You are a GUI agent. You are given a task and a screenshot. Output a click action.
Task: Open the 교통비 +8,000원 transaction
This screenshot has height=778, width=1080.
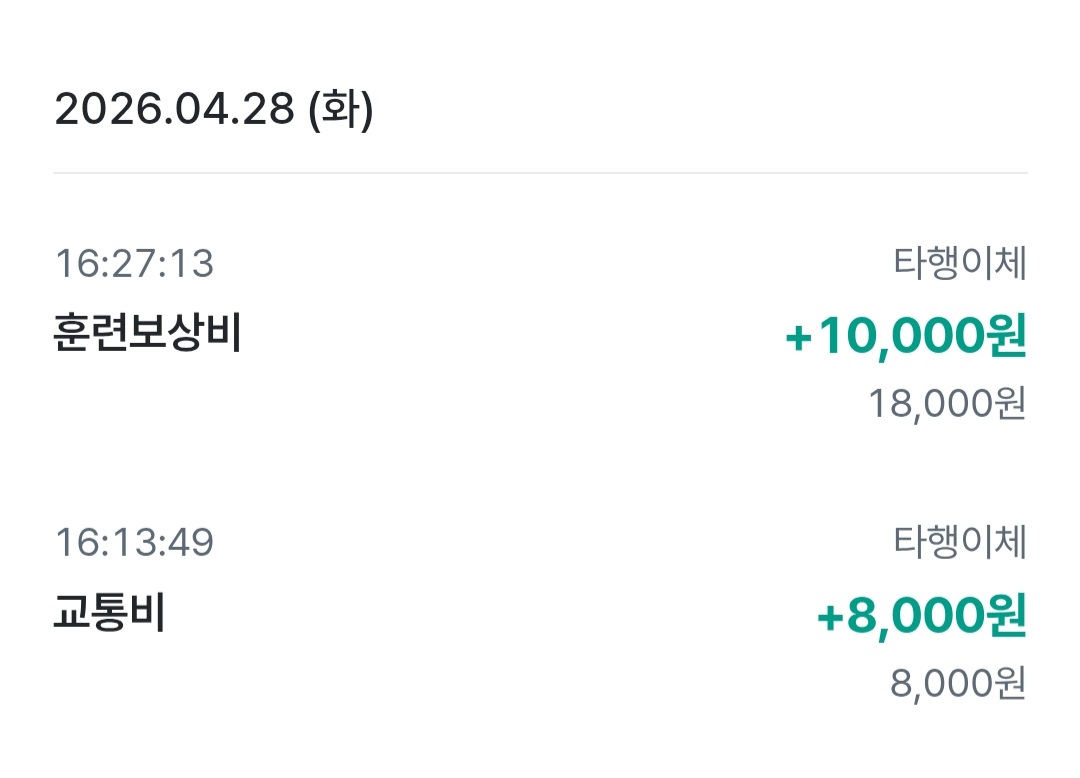pyautogui.click(x=540, y=614)
